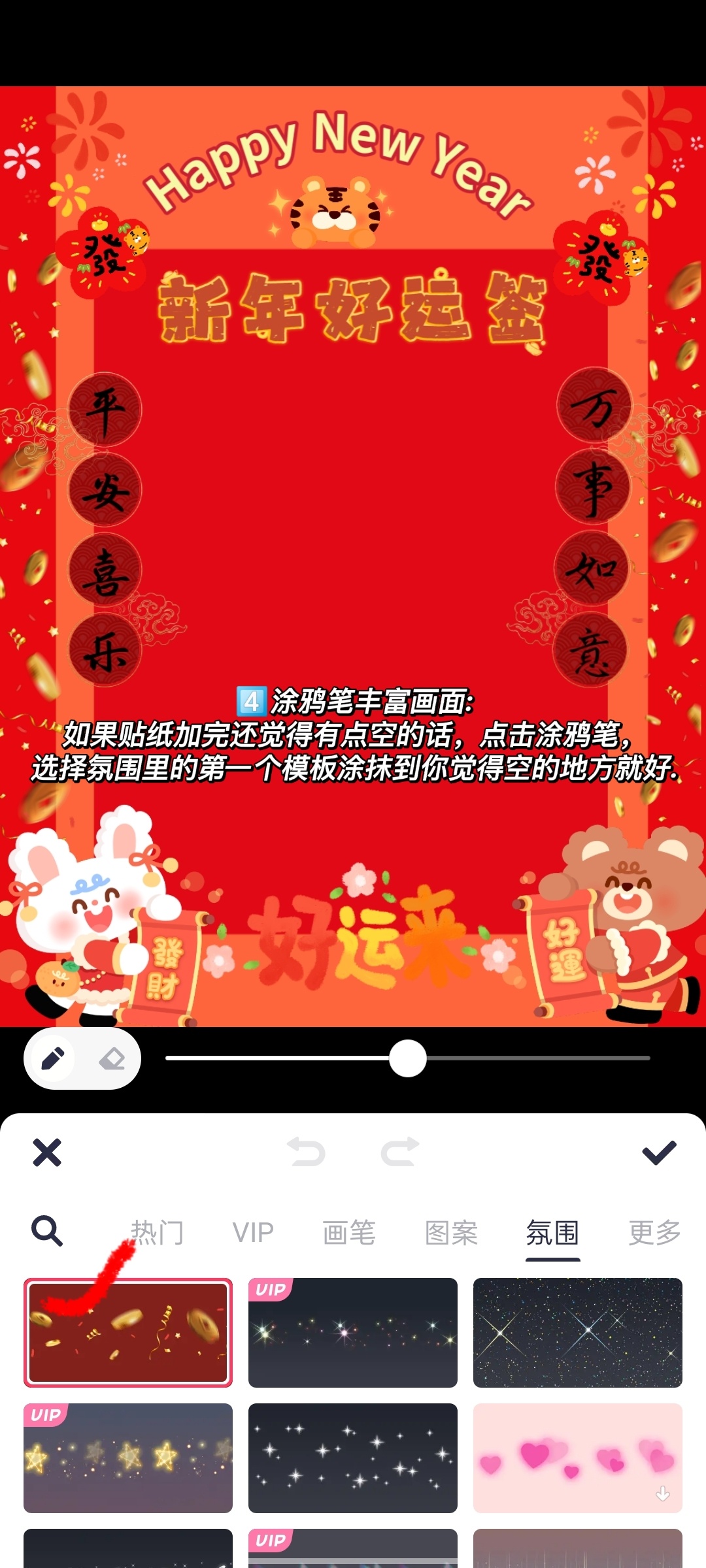The width and height of the screenshot is (706, 1568).
Task: Switch to the VIP tab
Action: click(x=253, y=1233)
